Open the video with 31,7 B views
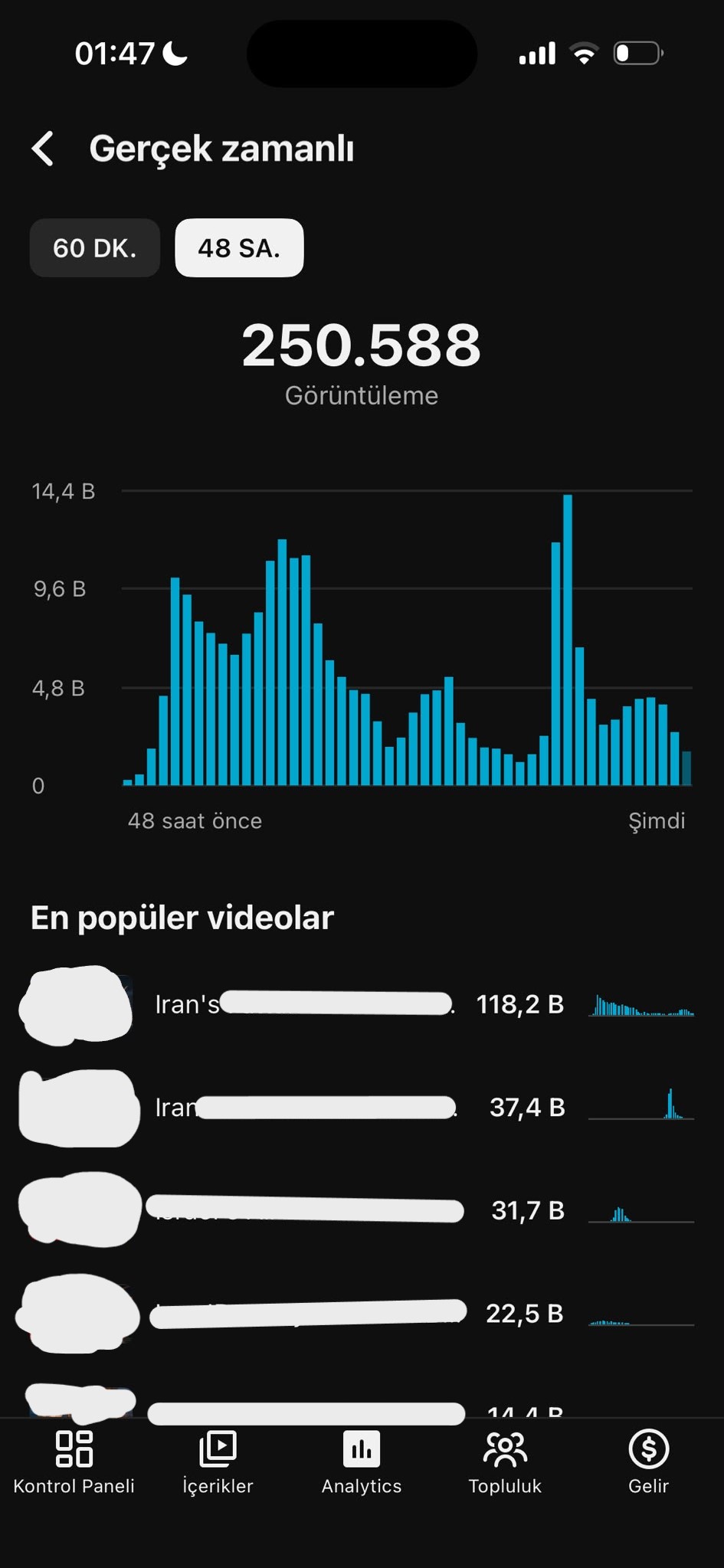Screen dimensions: 724x1568 [x=362, y=1210]
